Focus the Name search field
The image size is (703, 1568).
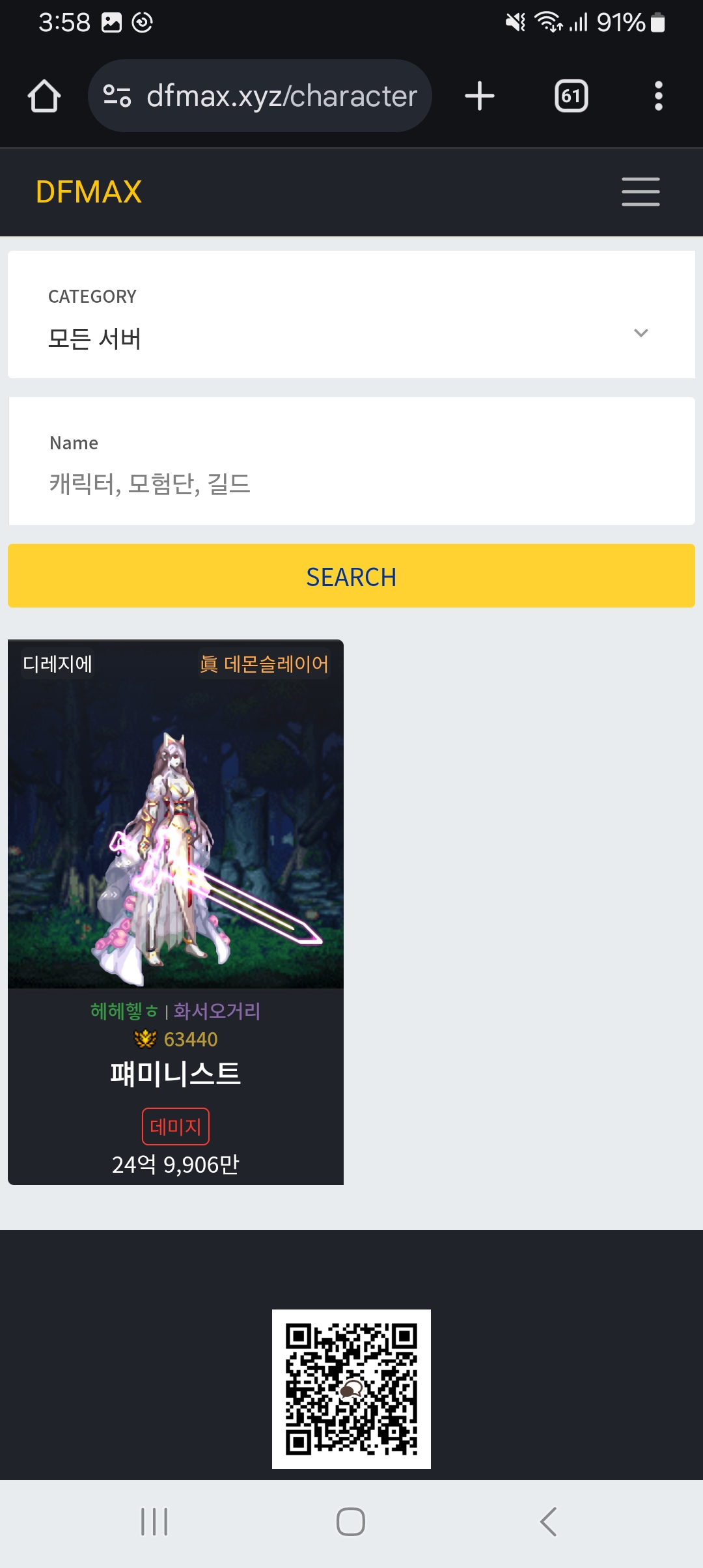click(x=351, y=461)
